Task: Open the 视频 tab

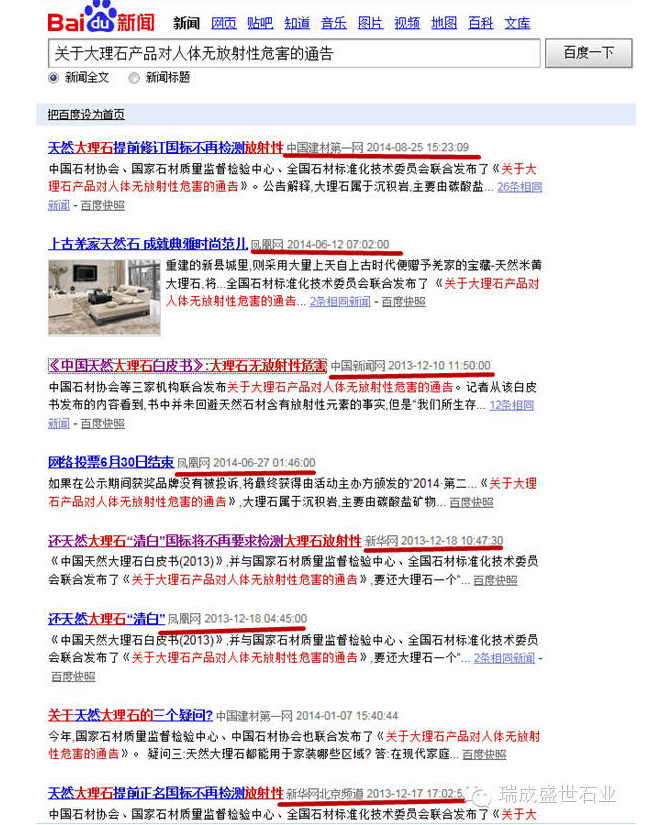Action: click(x=407, y=22)
